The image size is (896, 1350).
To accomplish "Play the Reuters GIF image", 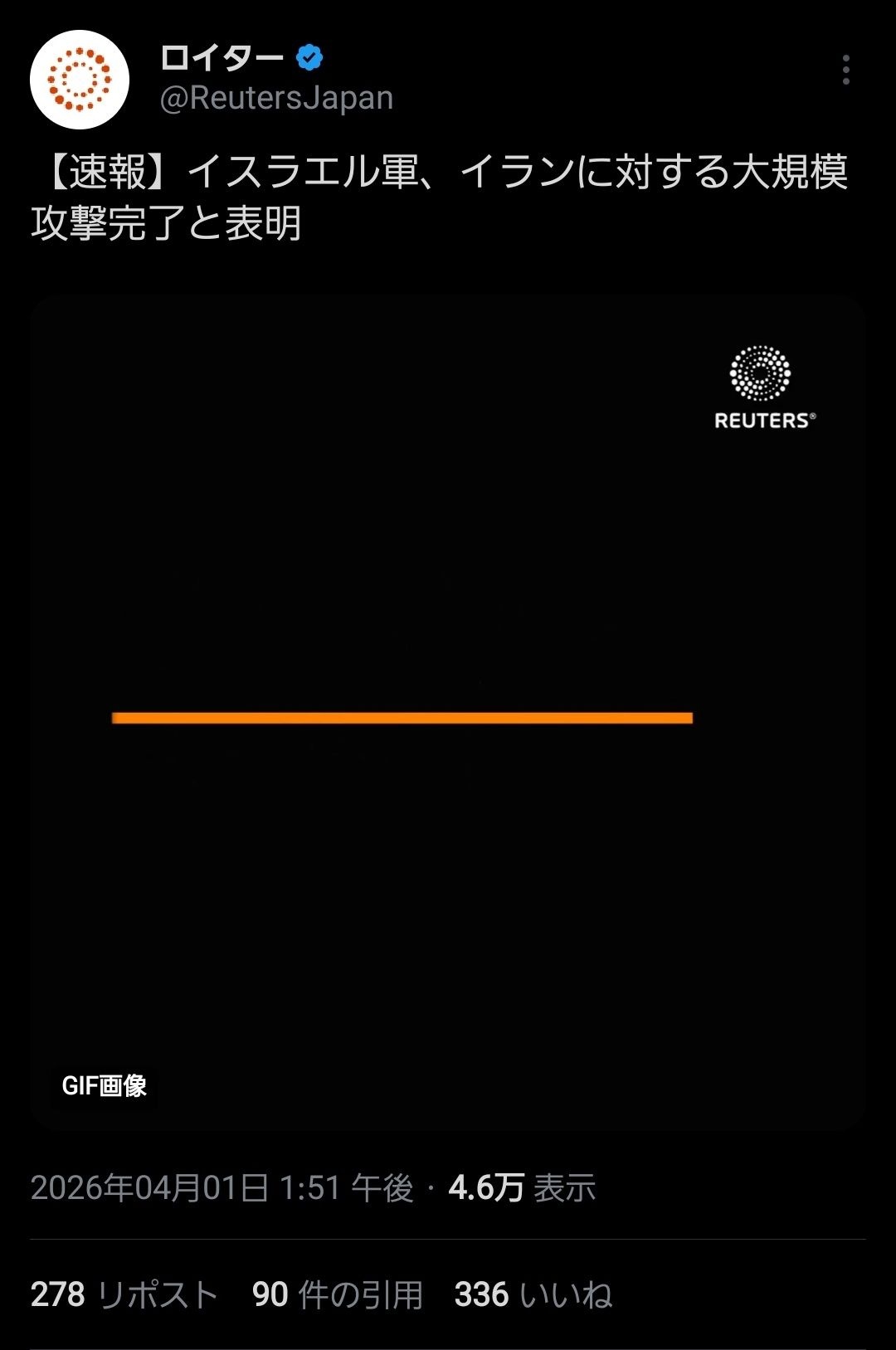I will pyautogui.click(x=448, y=712).
